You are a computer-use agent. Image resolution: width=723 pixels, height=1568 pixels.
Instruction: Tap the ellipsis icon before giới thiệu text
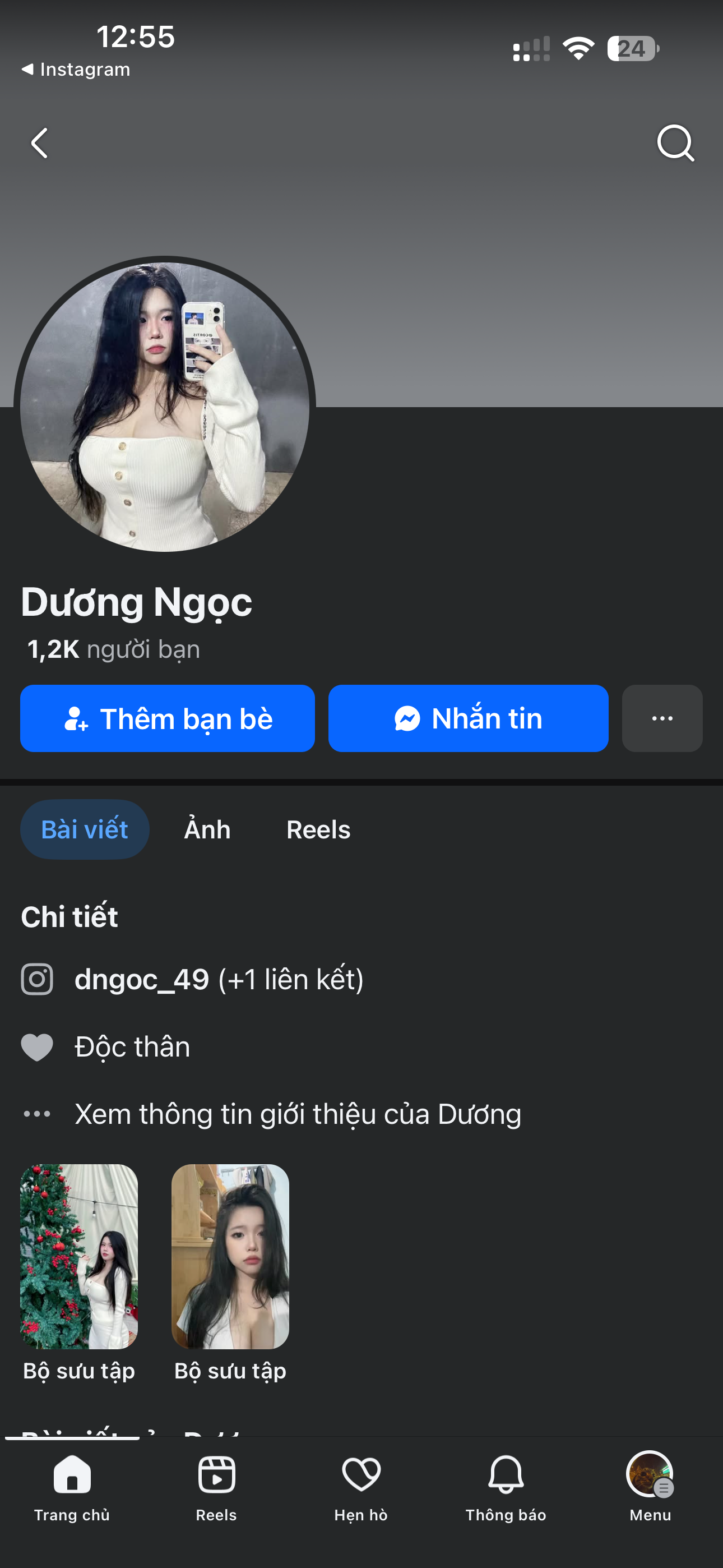(37, 1114)
